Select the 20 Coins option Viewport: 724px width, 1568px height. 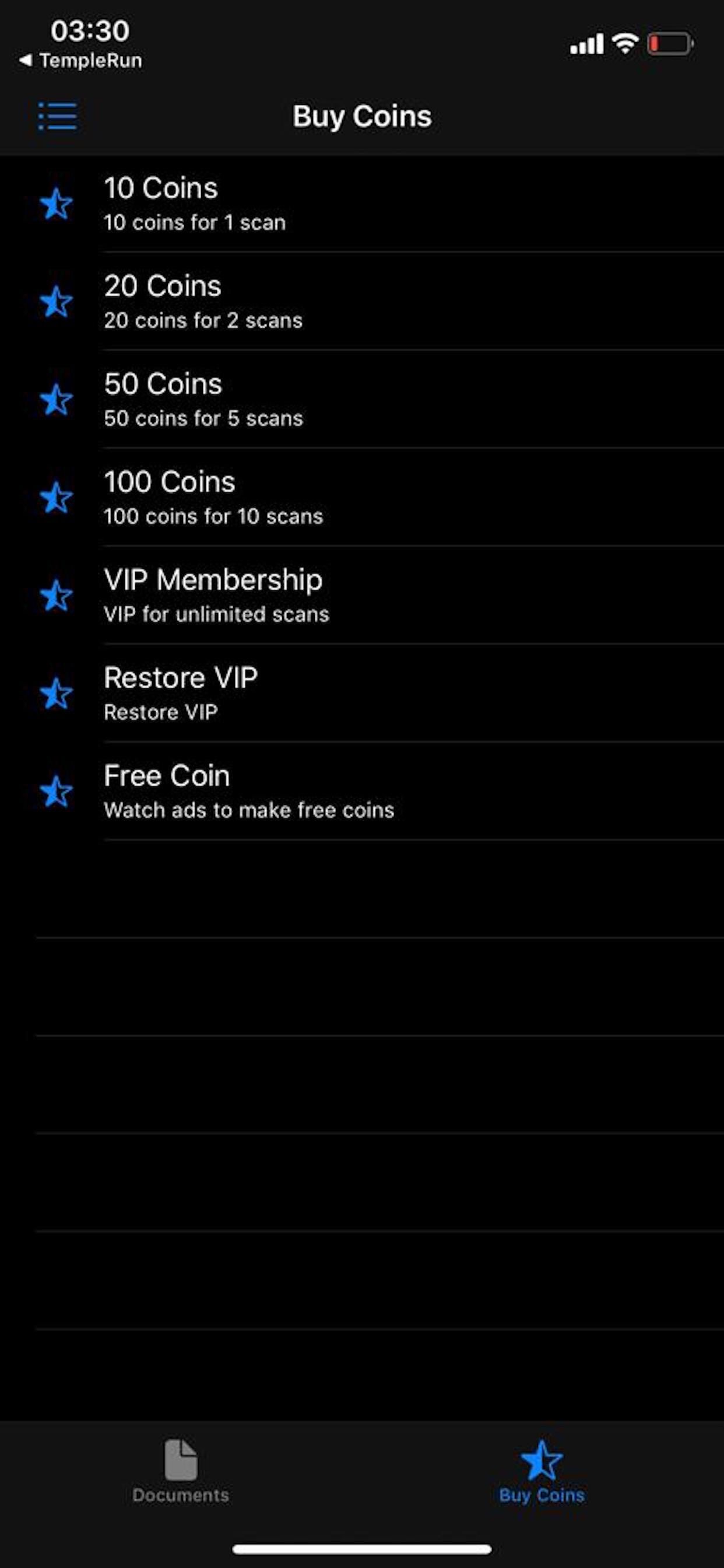click(362, 302)
